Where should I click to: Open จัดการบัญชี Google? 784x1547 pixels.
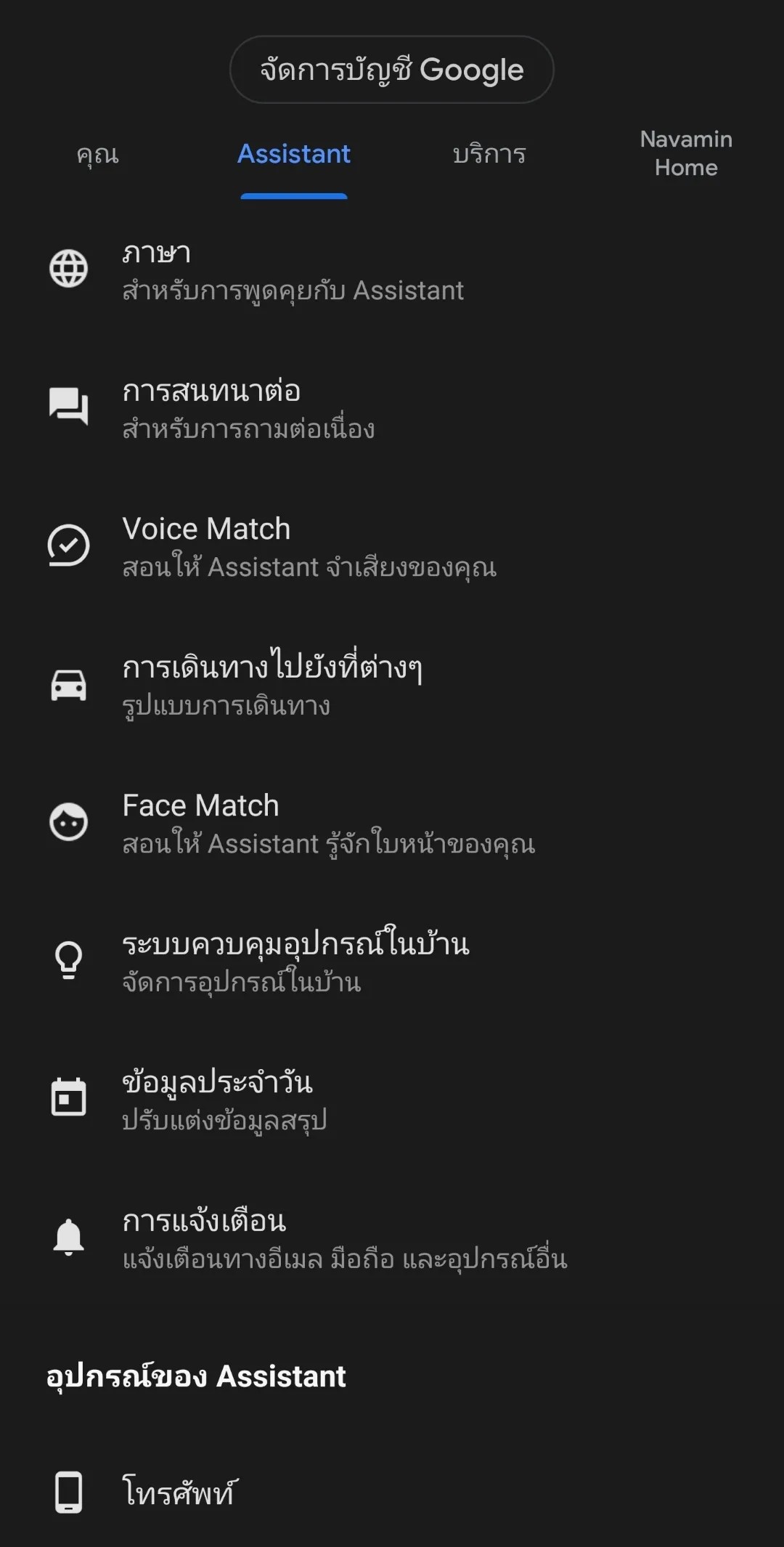coord(392,69)
